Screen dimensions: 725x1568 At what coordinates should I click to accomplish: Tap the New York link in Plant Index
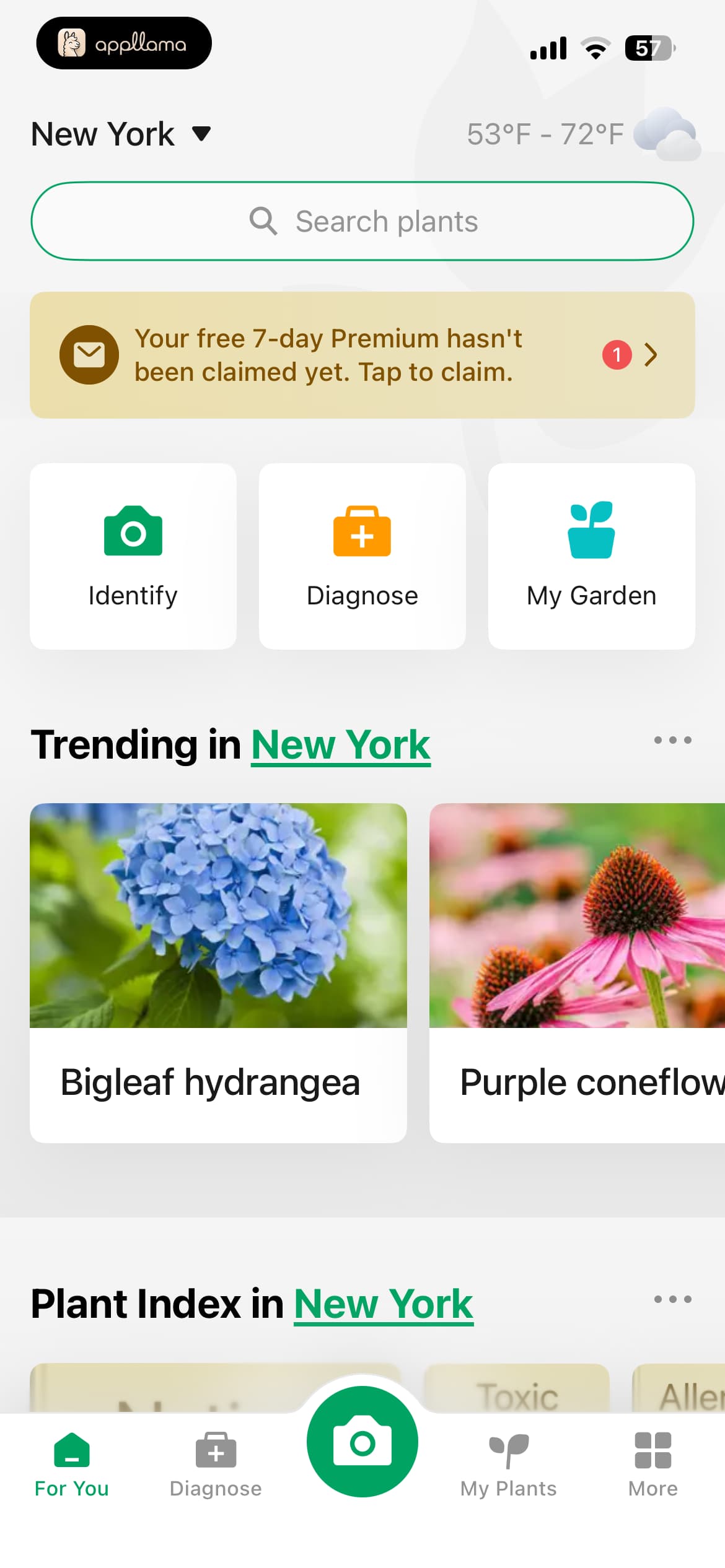click(384, 1304)
